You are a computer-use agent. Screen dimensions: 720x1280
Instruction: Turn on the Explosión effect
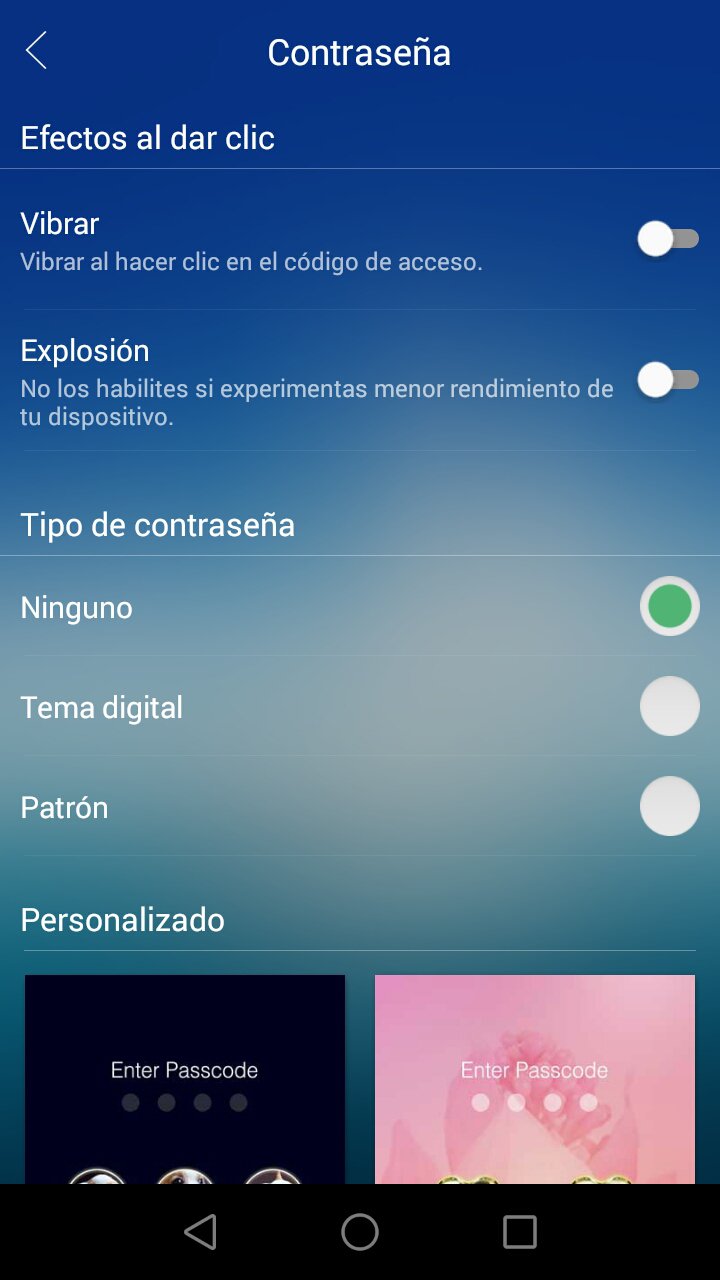click(668, 380)
